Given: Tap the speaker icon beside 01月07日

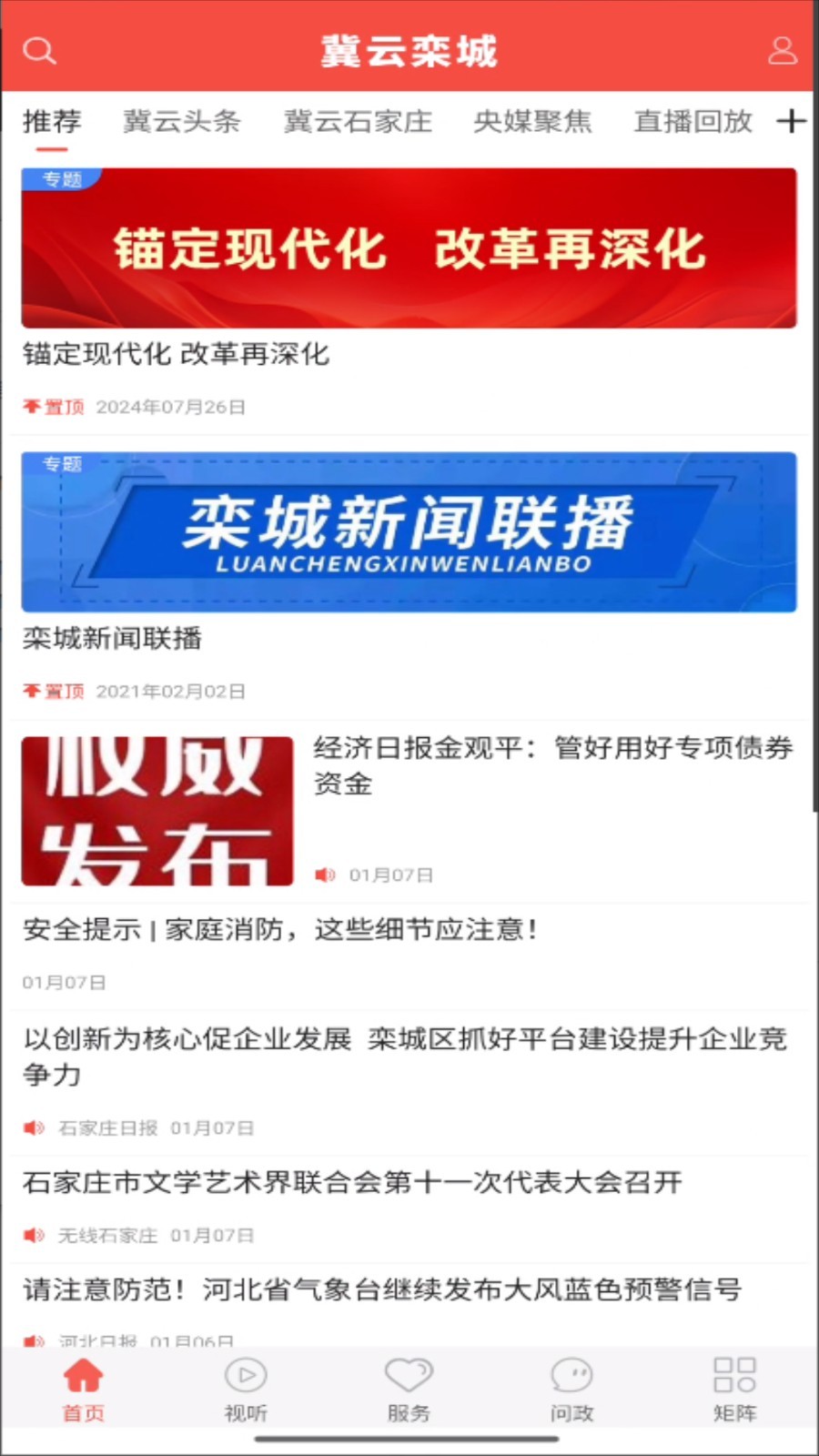Looking at the screenshot, I should (x=326, y=874).
